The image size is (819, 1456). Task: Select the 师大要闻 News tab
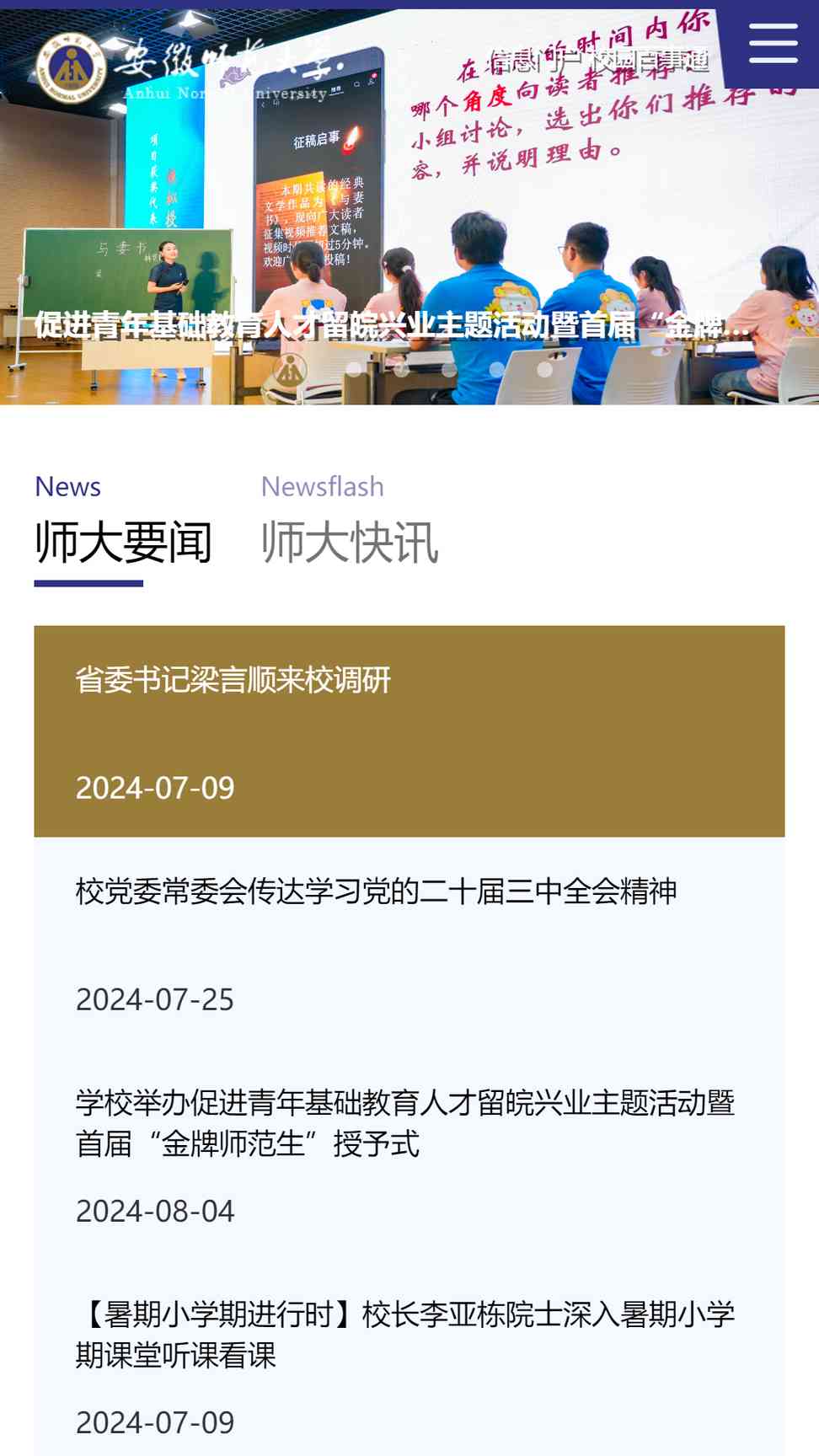coord(123,521)
